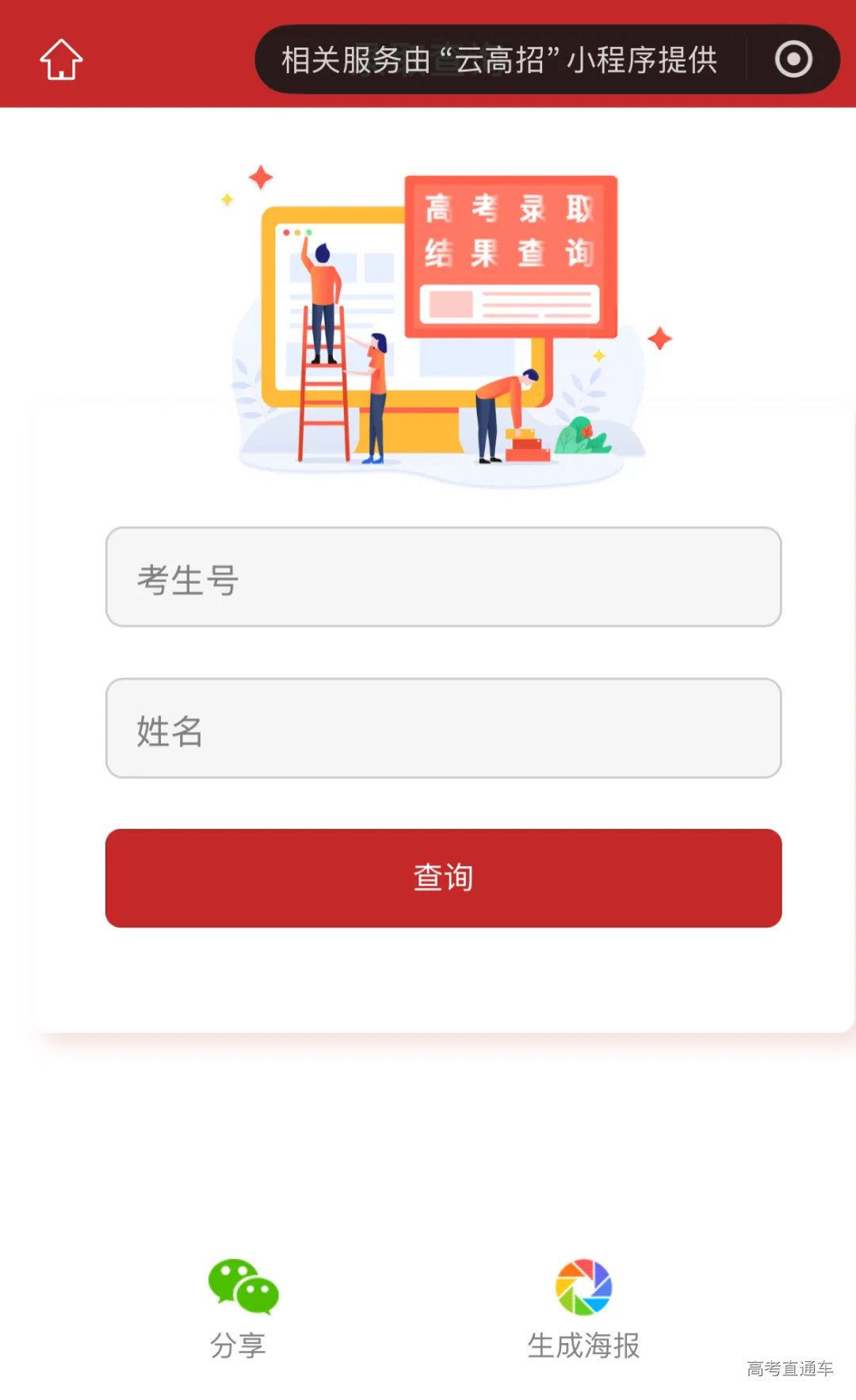Tap the colorful camera icon above 生成海报

click(584, 1285)
